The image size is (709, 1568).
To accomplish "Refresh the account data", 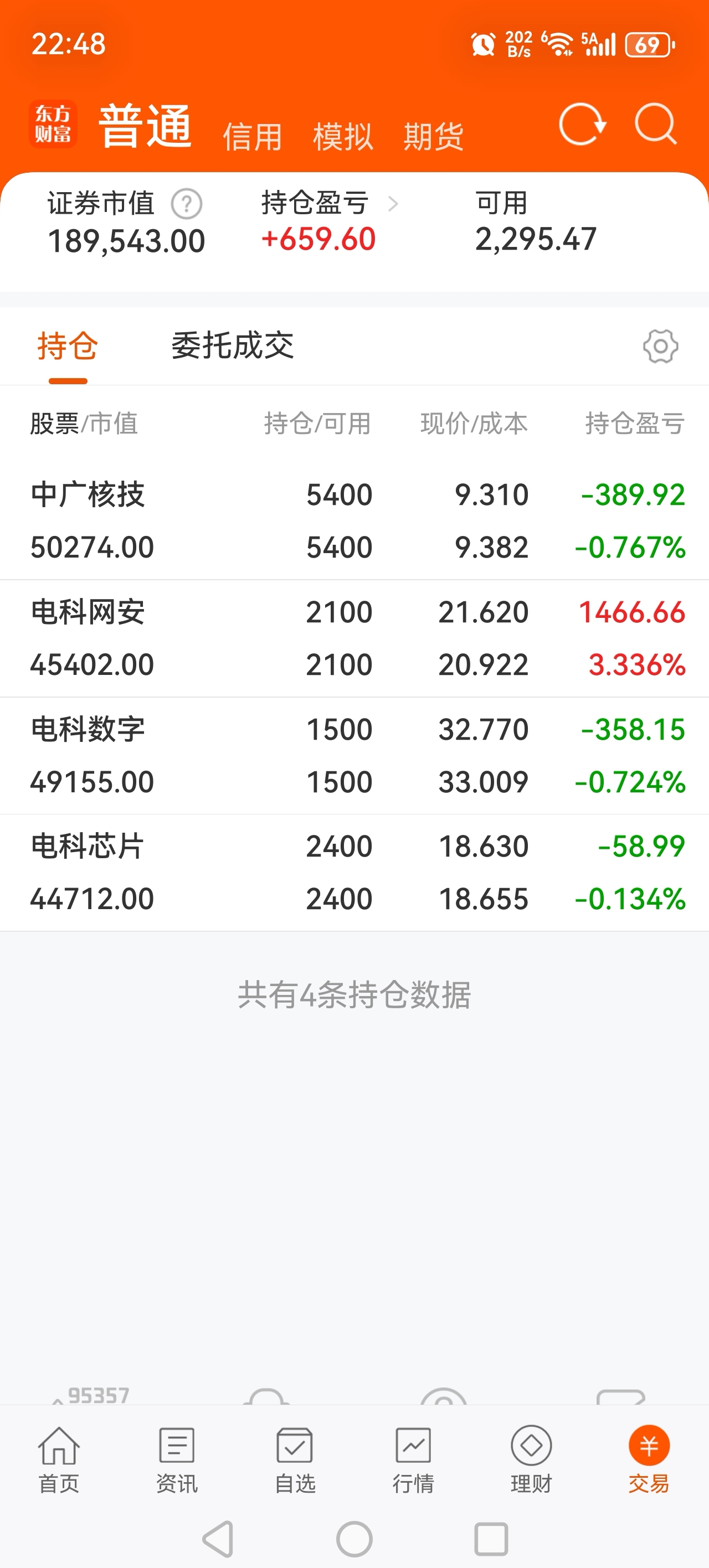I will pos(582,124).
